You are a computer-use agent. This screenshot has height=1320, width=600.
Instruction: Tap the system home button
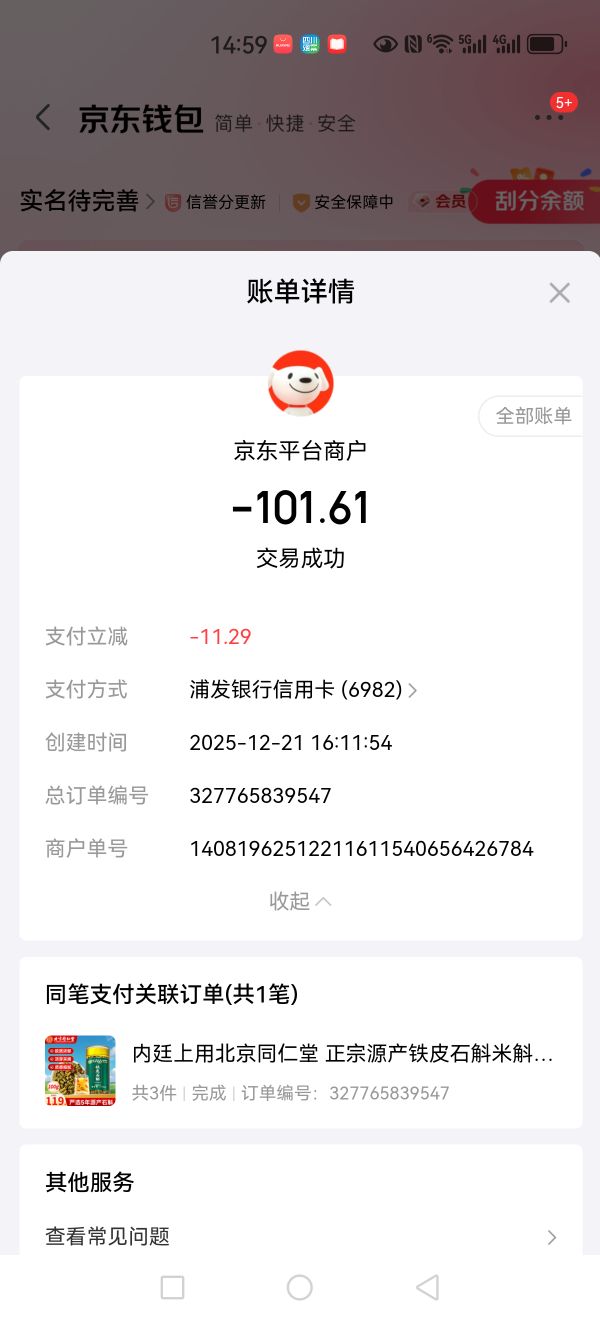point(300,1288)
